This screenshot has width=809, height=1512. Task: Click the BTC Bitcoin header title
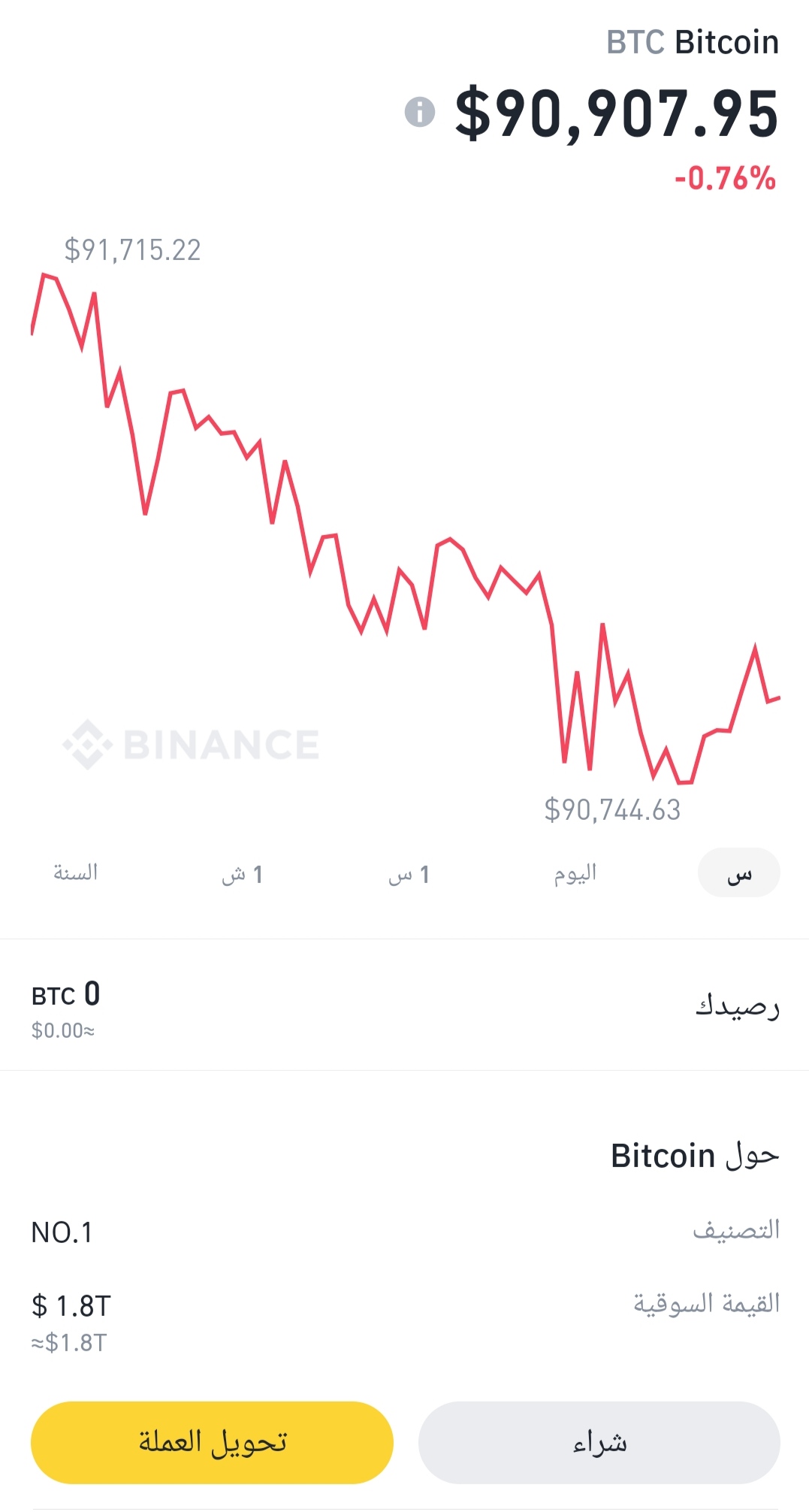coord(691,43)
